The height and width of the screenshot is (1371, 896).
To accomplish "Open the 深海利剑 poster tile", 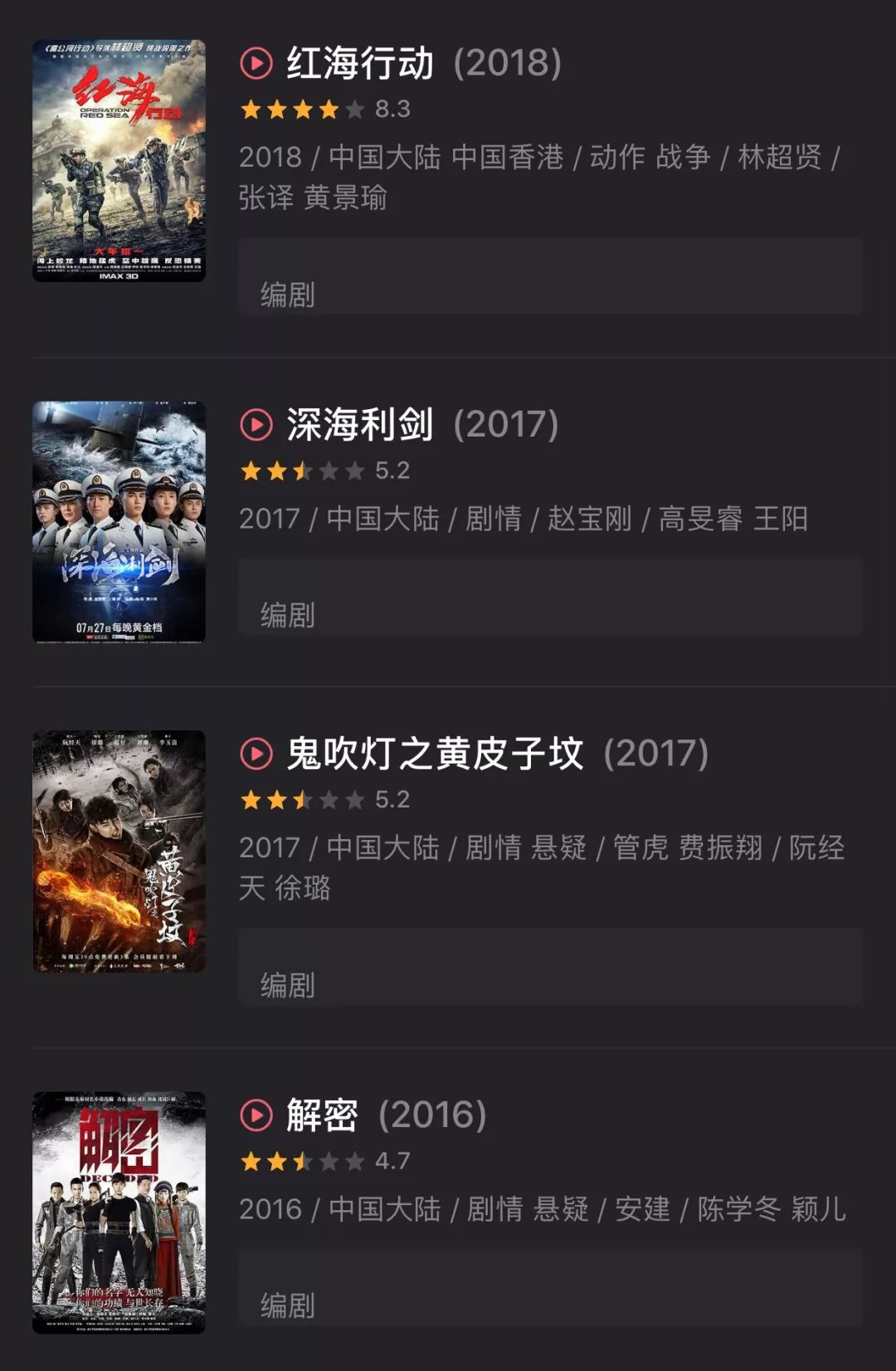I will (119, 522).
